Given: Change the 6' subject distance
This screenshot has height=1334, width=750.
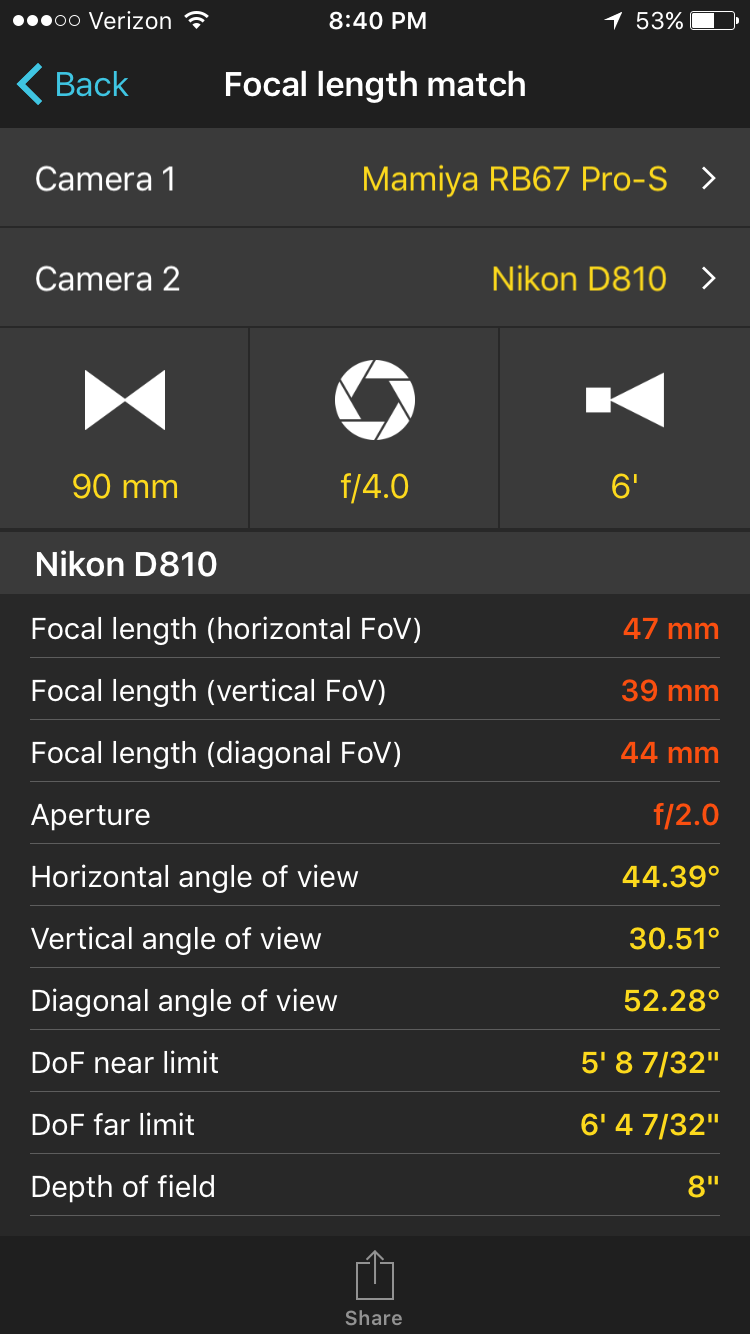Looking at the screenshot, I should coord(625,428).
